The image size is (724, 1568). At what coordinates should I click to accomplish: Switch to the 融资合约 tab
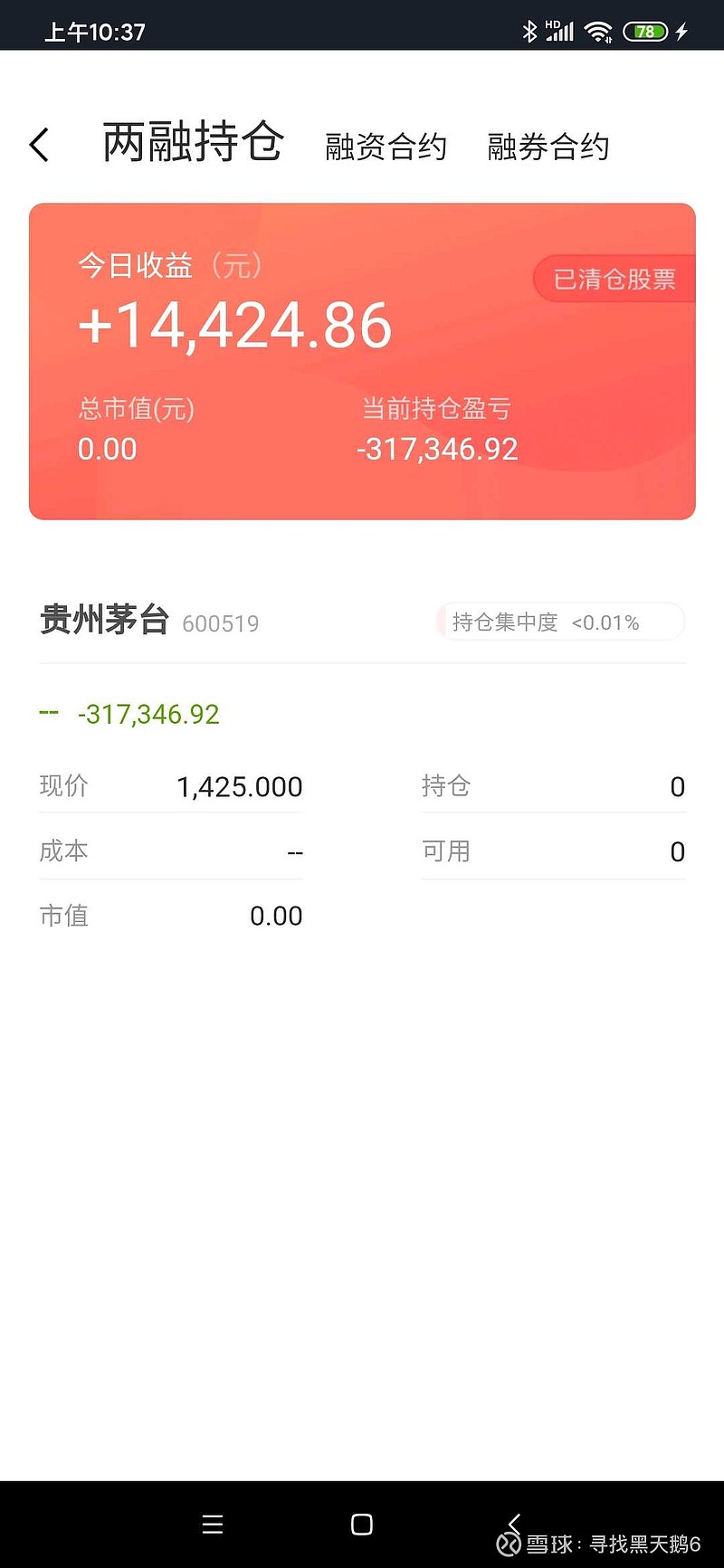click(x=386, y=147)
